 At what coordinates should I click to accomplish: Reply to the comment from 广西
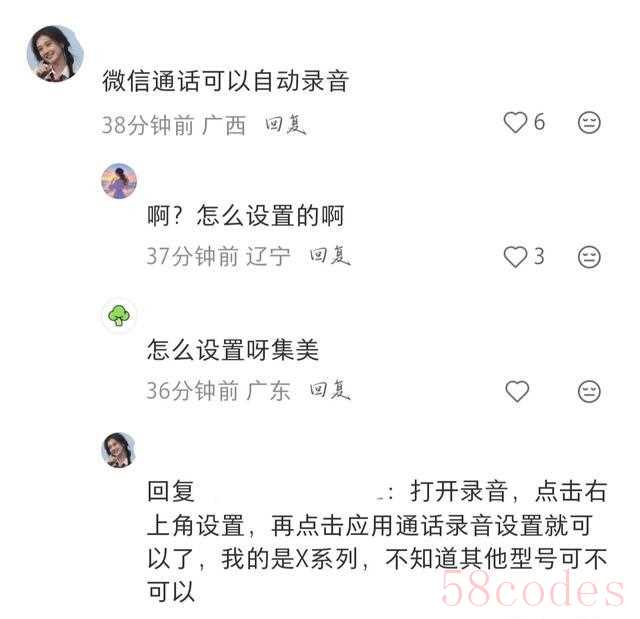click(x=285, y=125)
